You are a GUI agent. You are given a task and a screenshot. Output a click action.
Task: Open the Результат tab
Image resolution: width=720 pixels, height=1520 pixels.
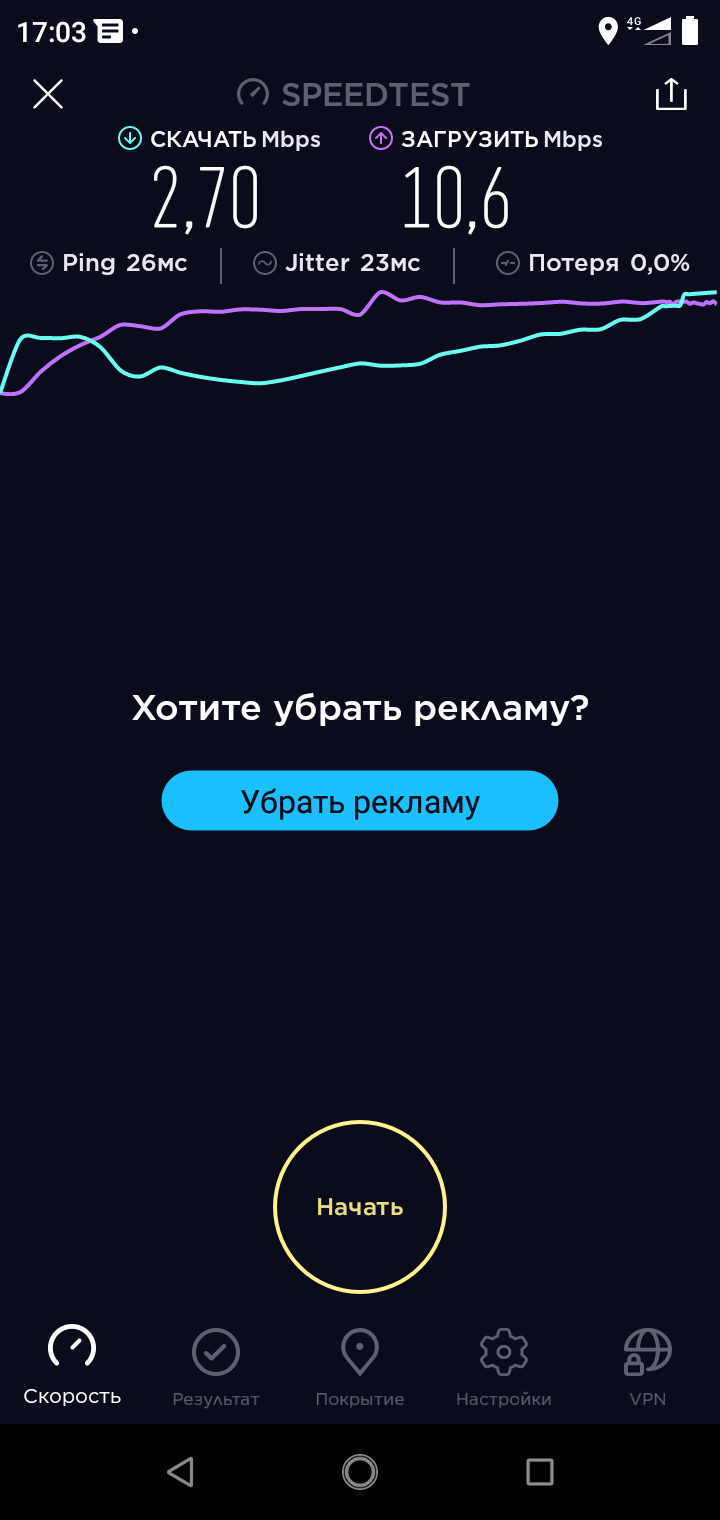(216, 1365)
